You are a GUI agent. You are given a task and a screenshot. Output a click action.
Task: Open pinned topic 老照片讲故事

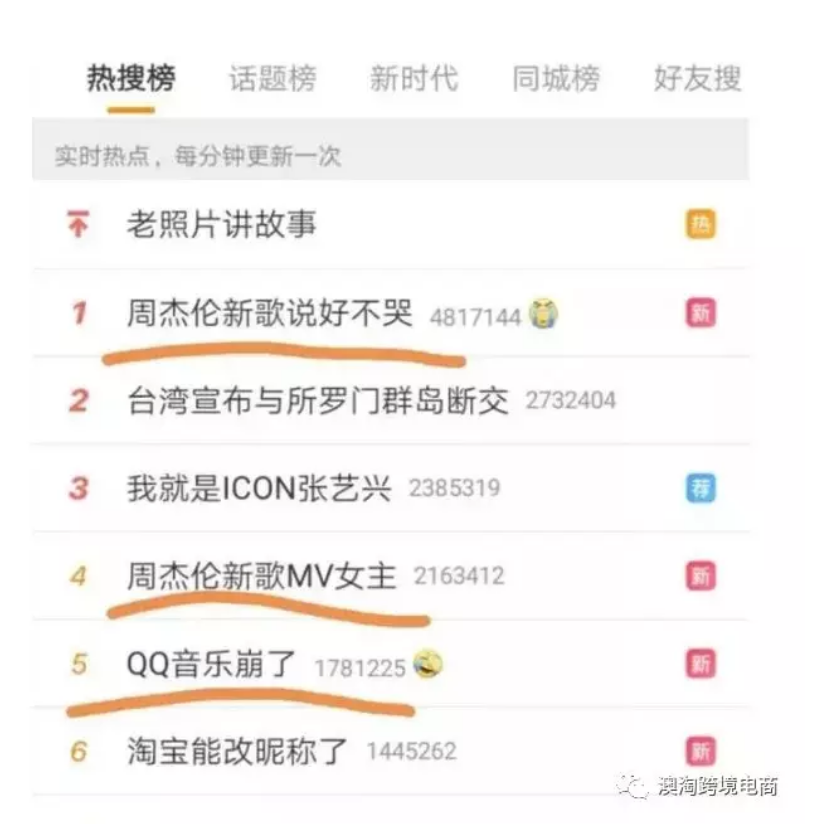[221, 225]
